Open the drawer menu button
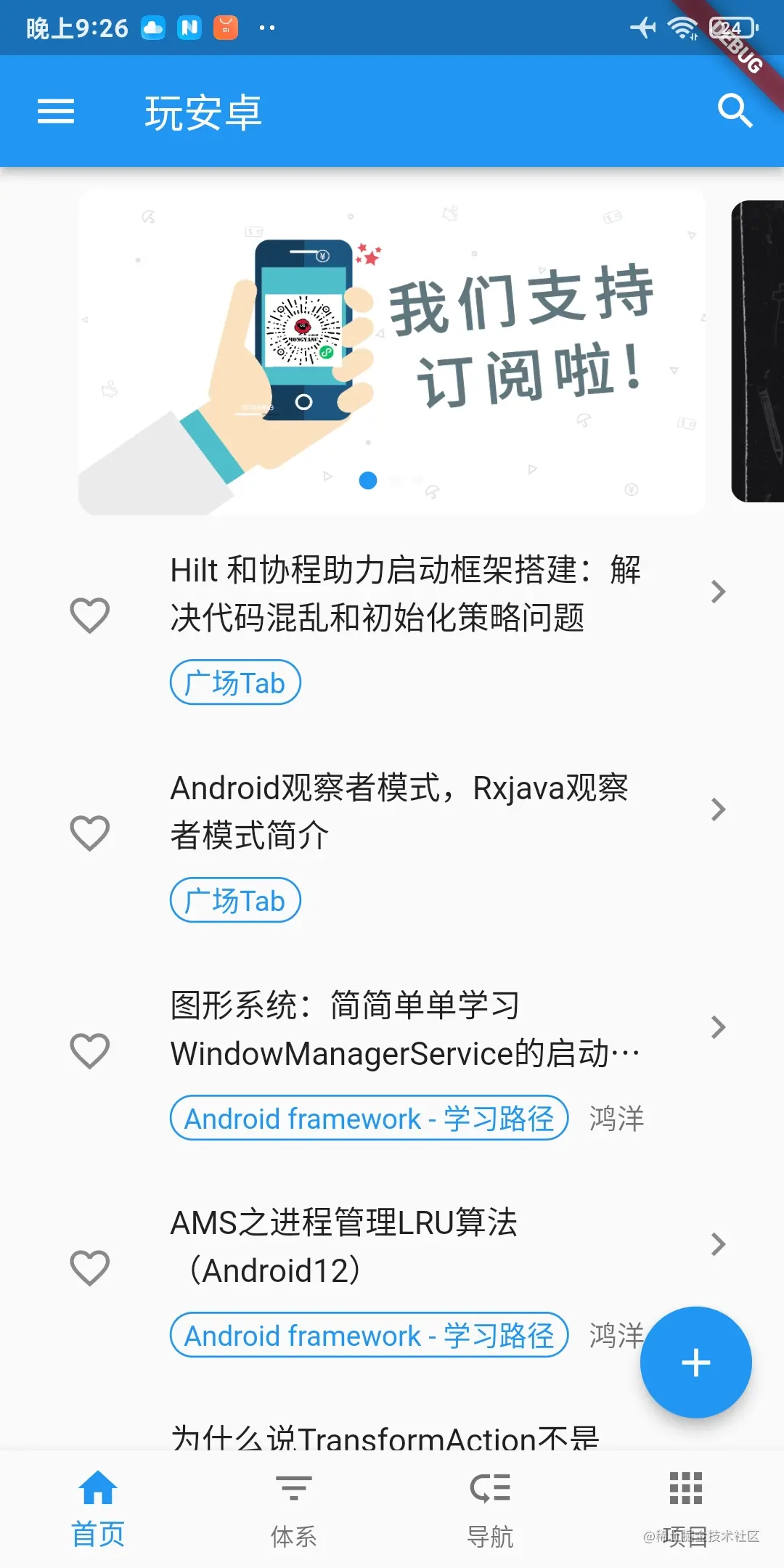The height and width of the screenshot is (1568, 784). click(x=56, y=112)
